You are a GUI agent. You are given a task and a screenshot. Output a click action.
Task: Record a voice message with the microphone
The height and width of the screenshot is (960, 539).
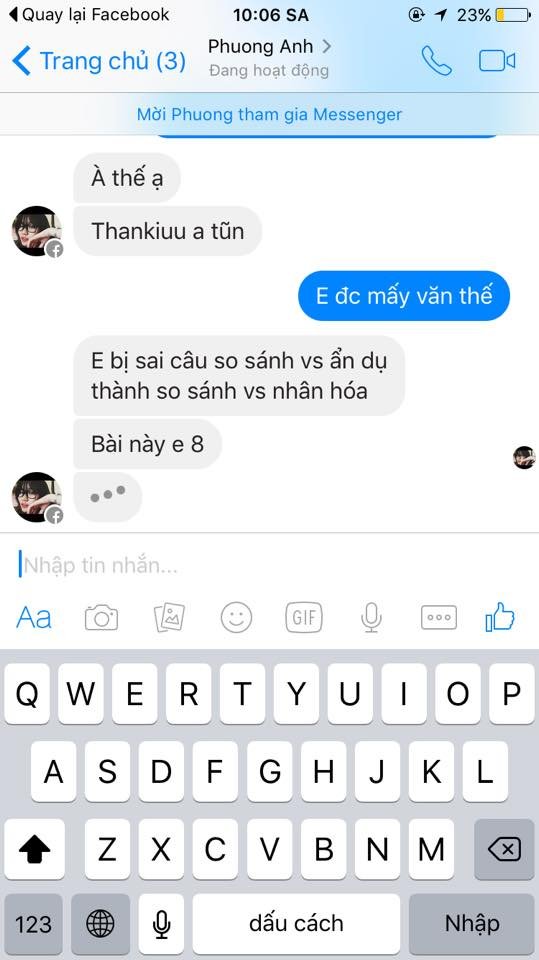click(x=371, y=617)
